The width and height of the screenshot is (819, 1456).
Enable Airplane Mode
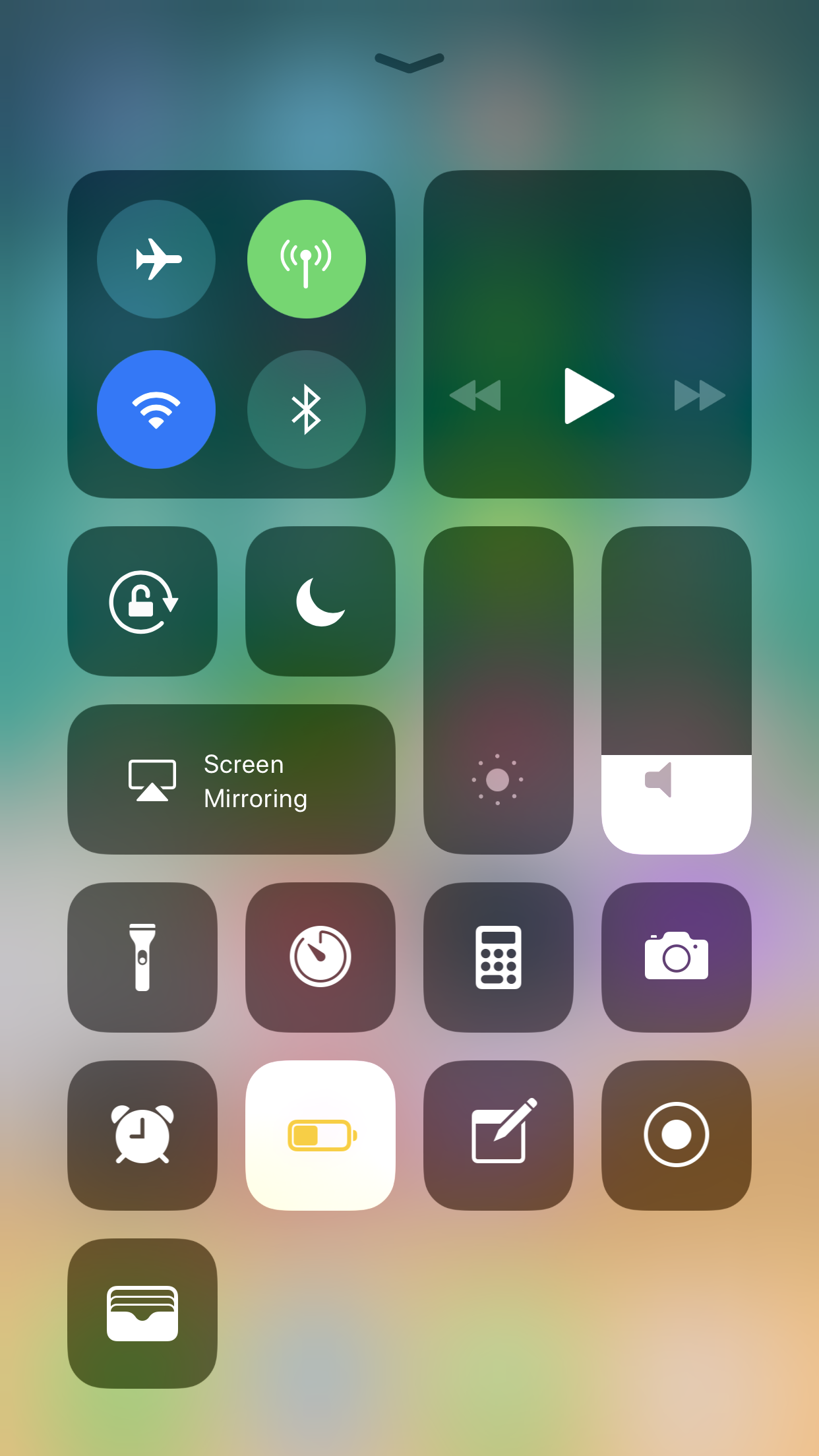156,259
